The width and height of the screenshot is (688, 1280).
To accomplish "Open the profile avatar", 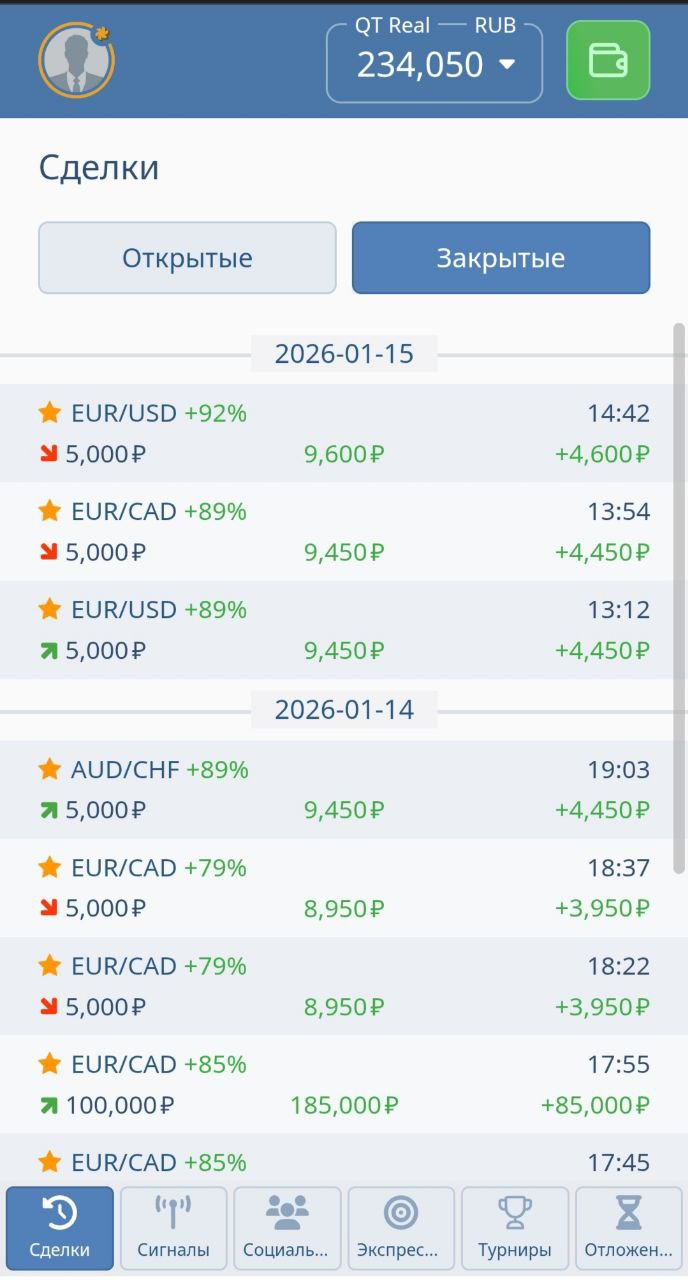I will point(76,60).
